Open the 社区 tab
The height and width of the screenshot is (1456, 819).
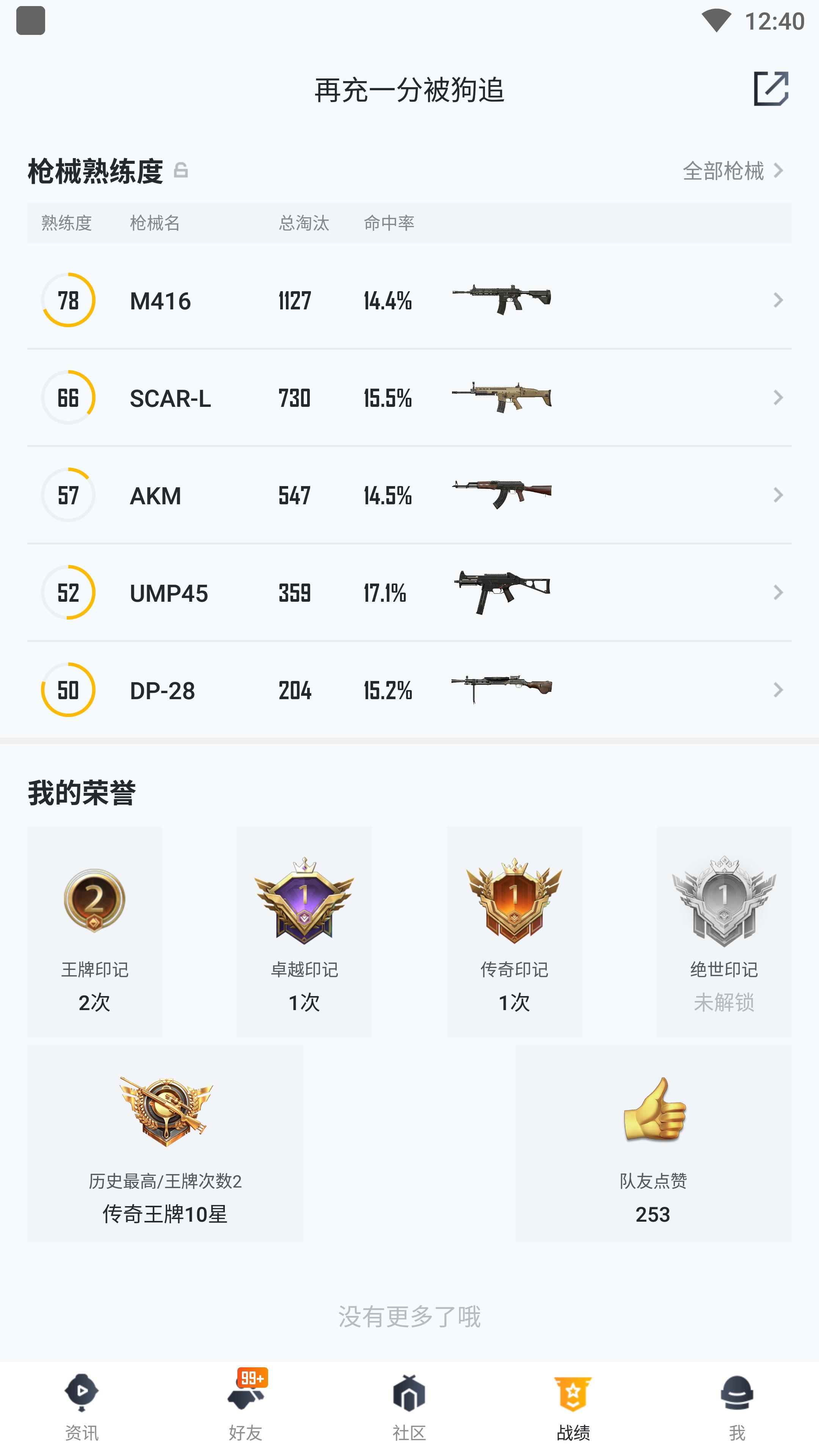point(409,1407)
